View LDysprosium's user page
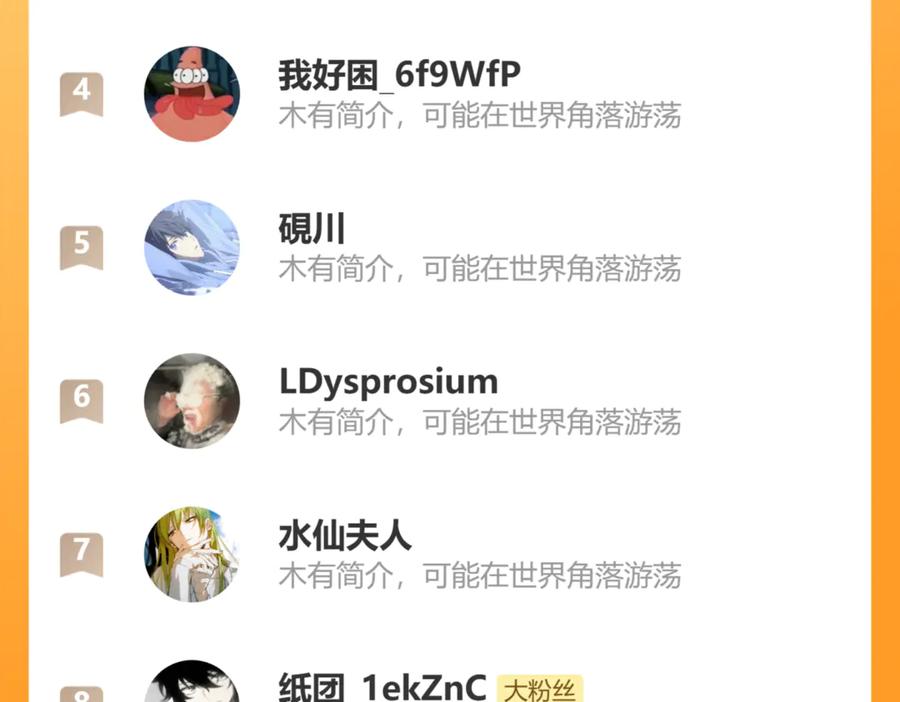The image size is (900, 702). tap(388, 382)
